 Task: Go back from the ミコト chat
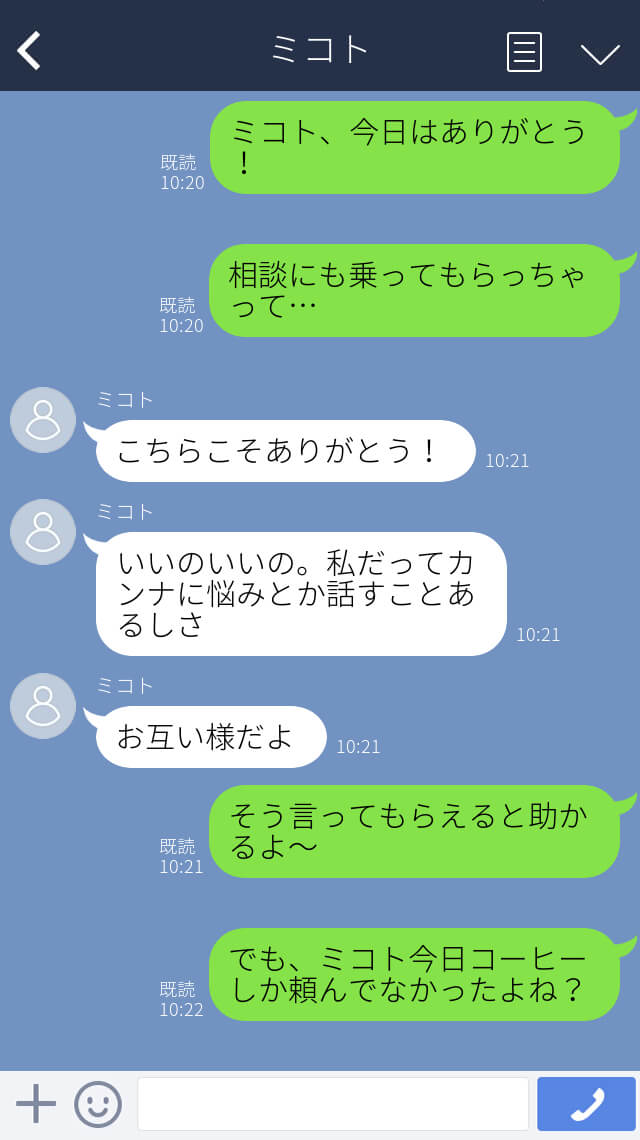(x=30, y=50)
